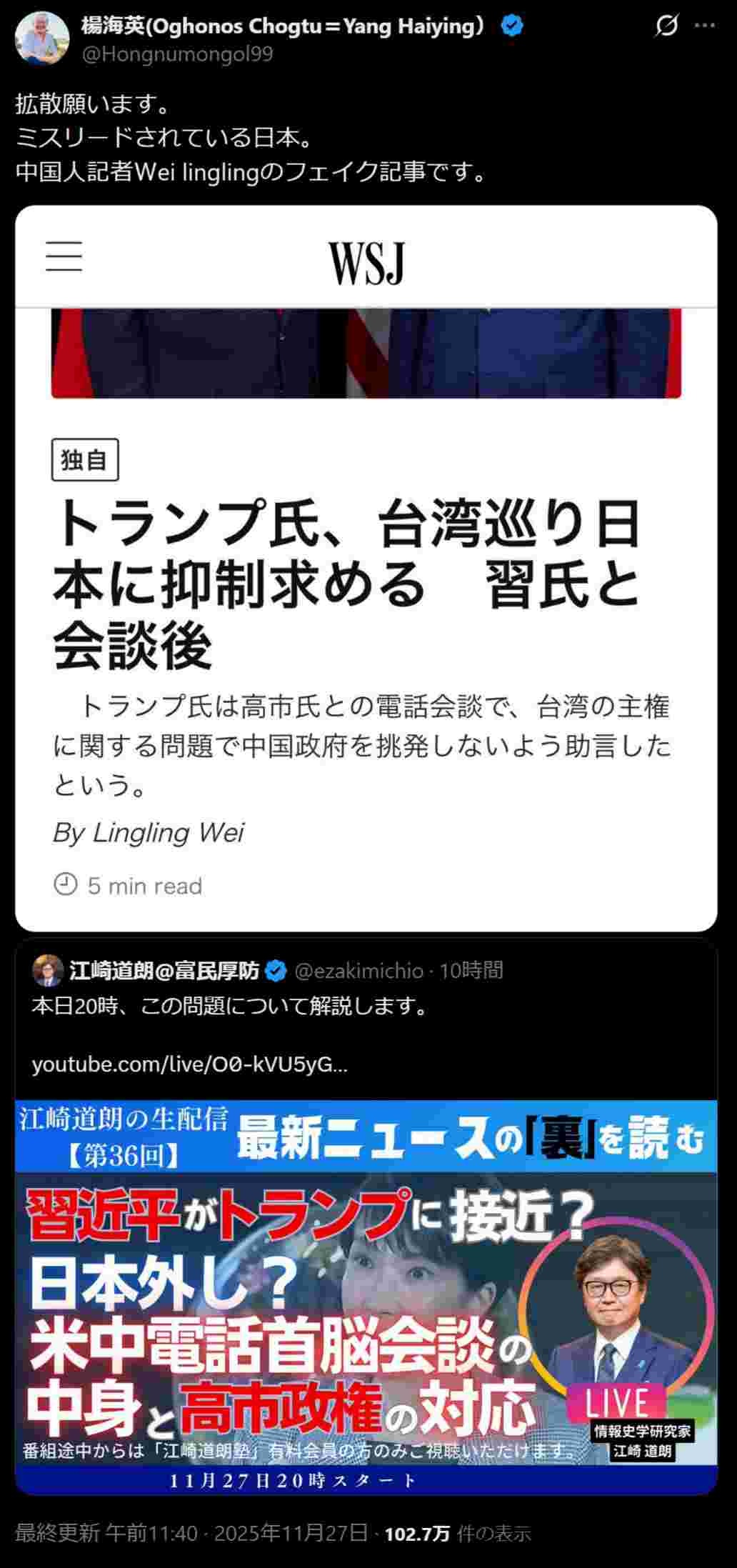Open the youtube.com/live link
Image resolution: width=737 pixels, height=1568 pixels.
[189, 1065]
